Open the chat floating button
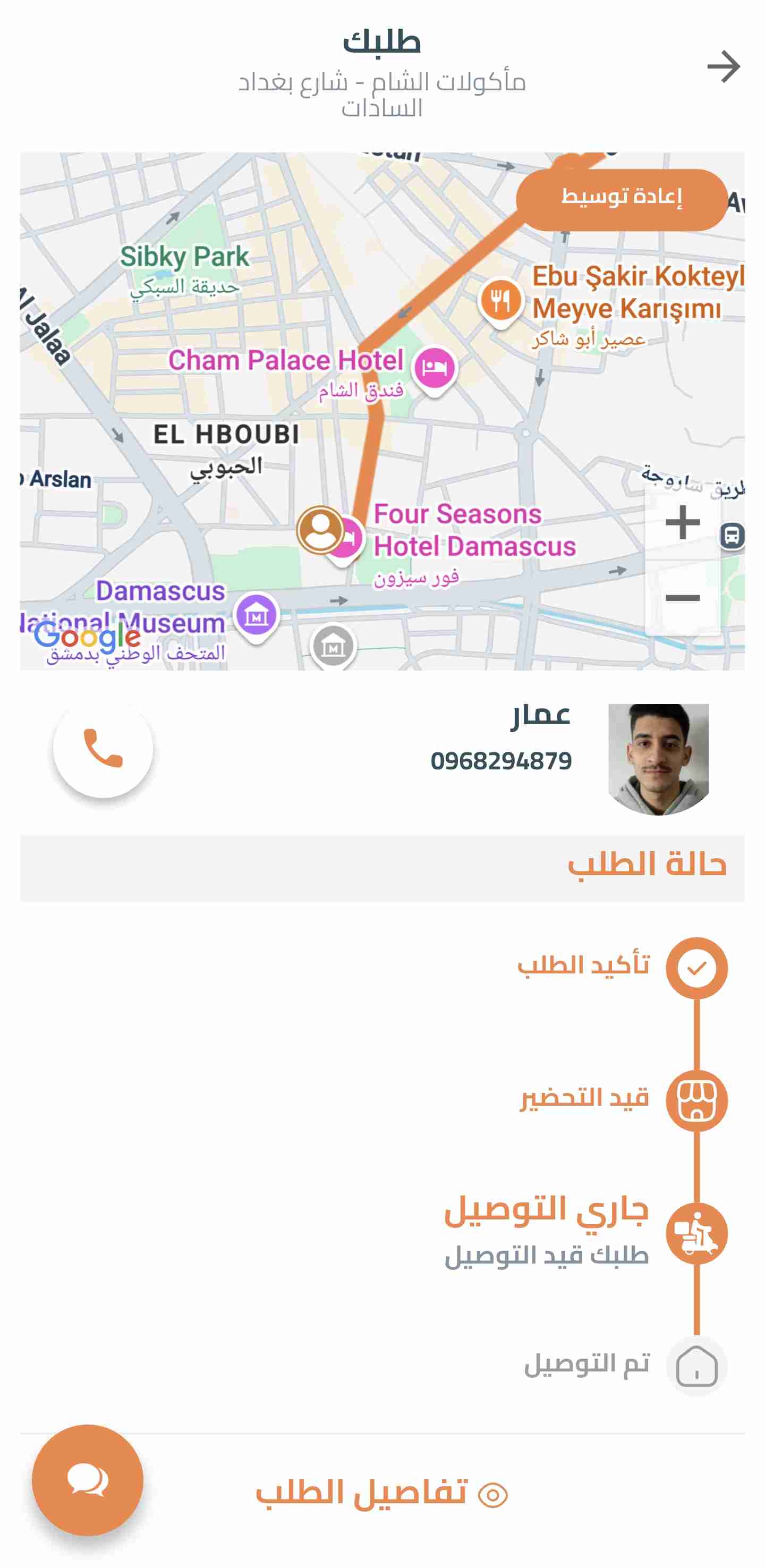Image resolution: width=765 pixels, height=1568 pixels. pos(88,1480)
